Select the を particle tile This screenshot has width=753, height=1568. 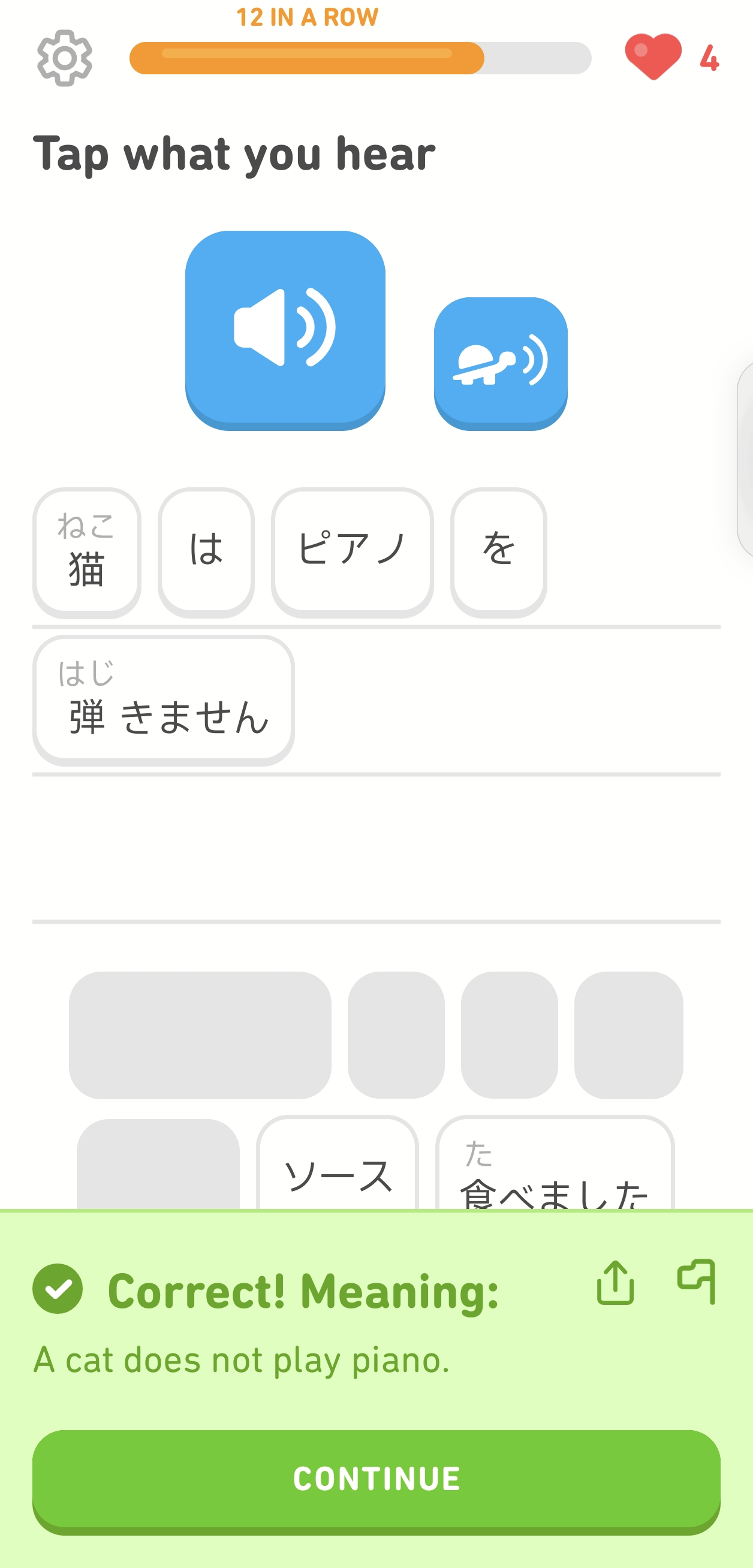(498, 551)
